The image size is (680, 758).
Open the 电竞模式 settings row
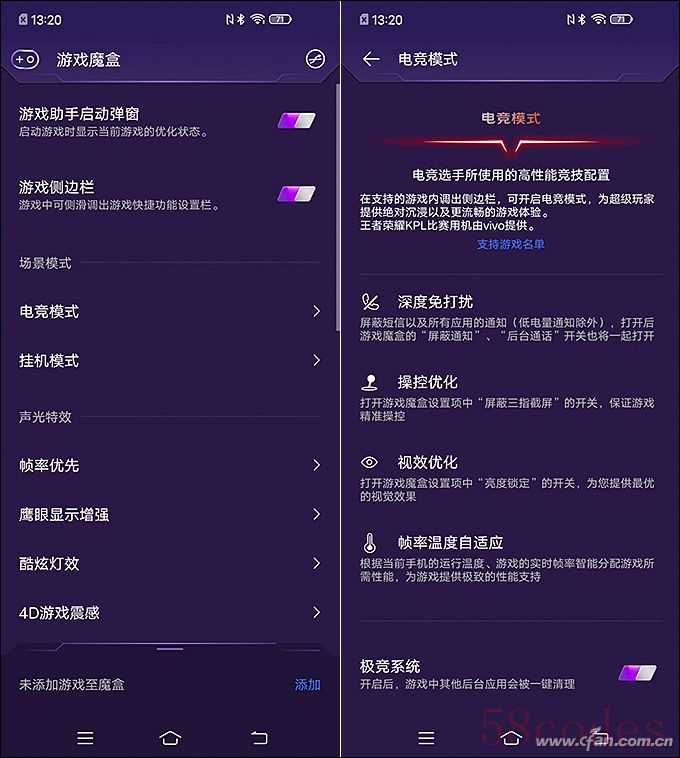(170, 311)
